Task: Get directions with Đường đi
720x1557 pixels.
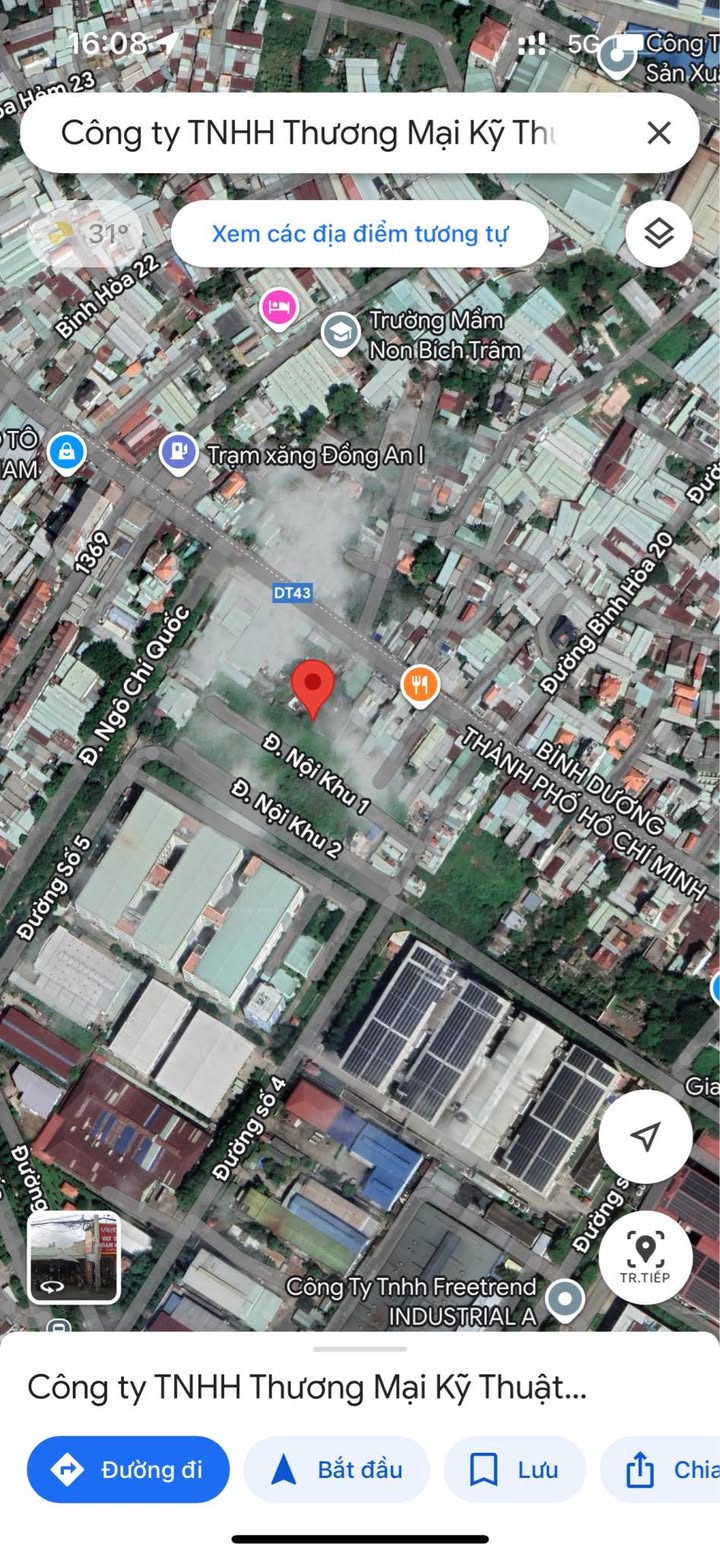Action: (128, 1469)
